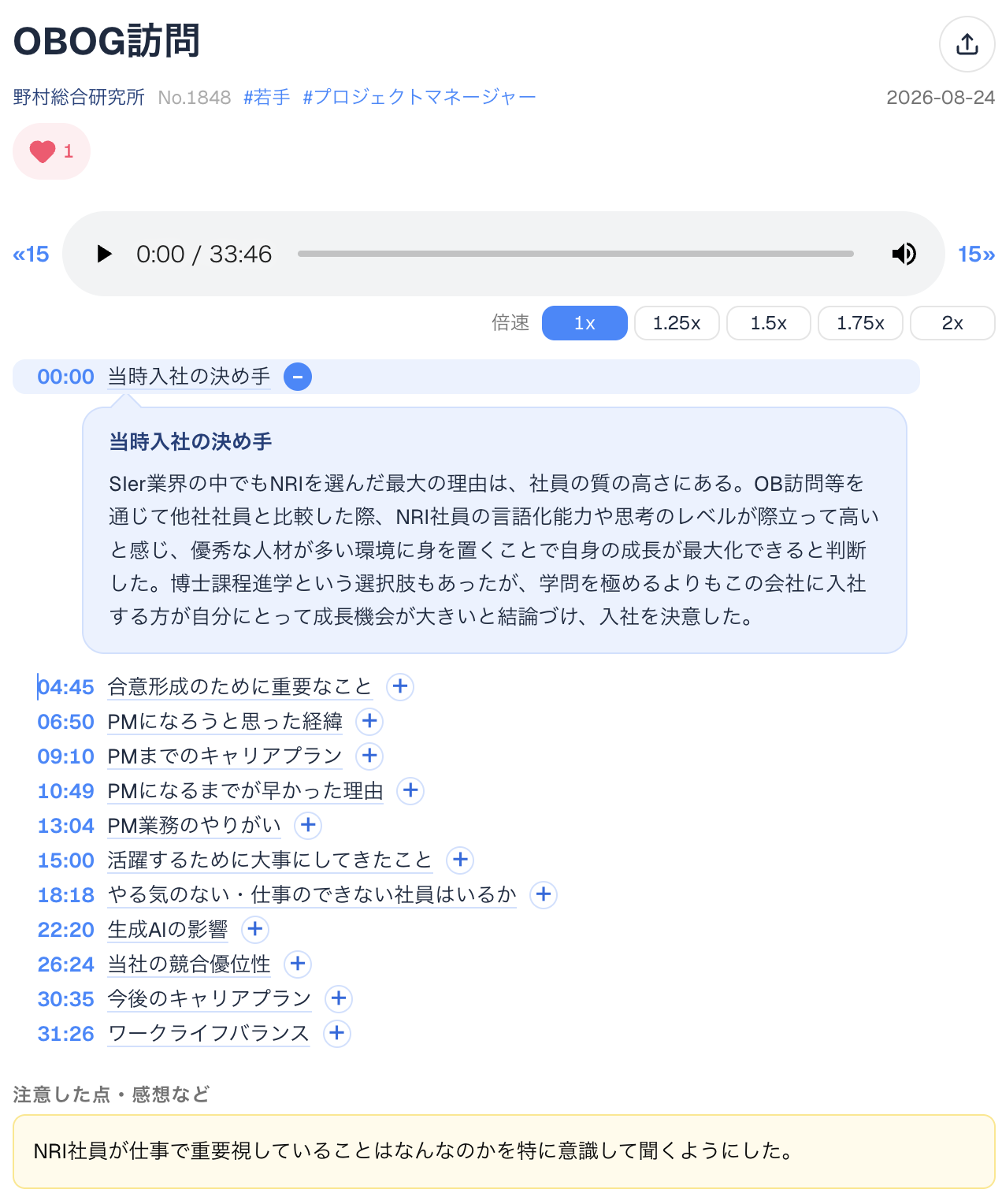Expand the 生成AIの影響 summary
Viewport: 1002px width, 1204px height.
point(255,929)
